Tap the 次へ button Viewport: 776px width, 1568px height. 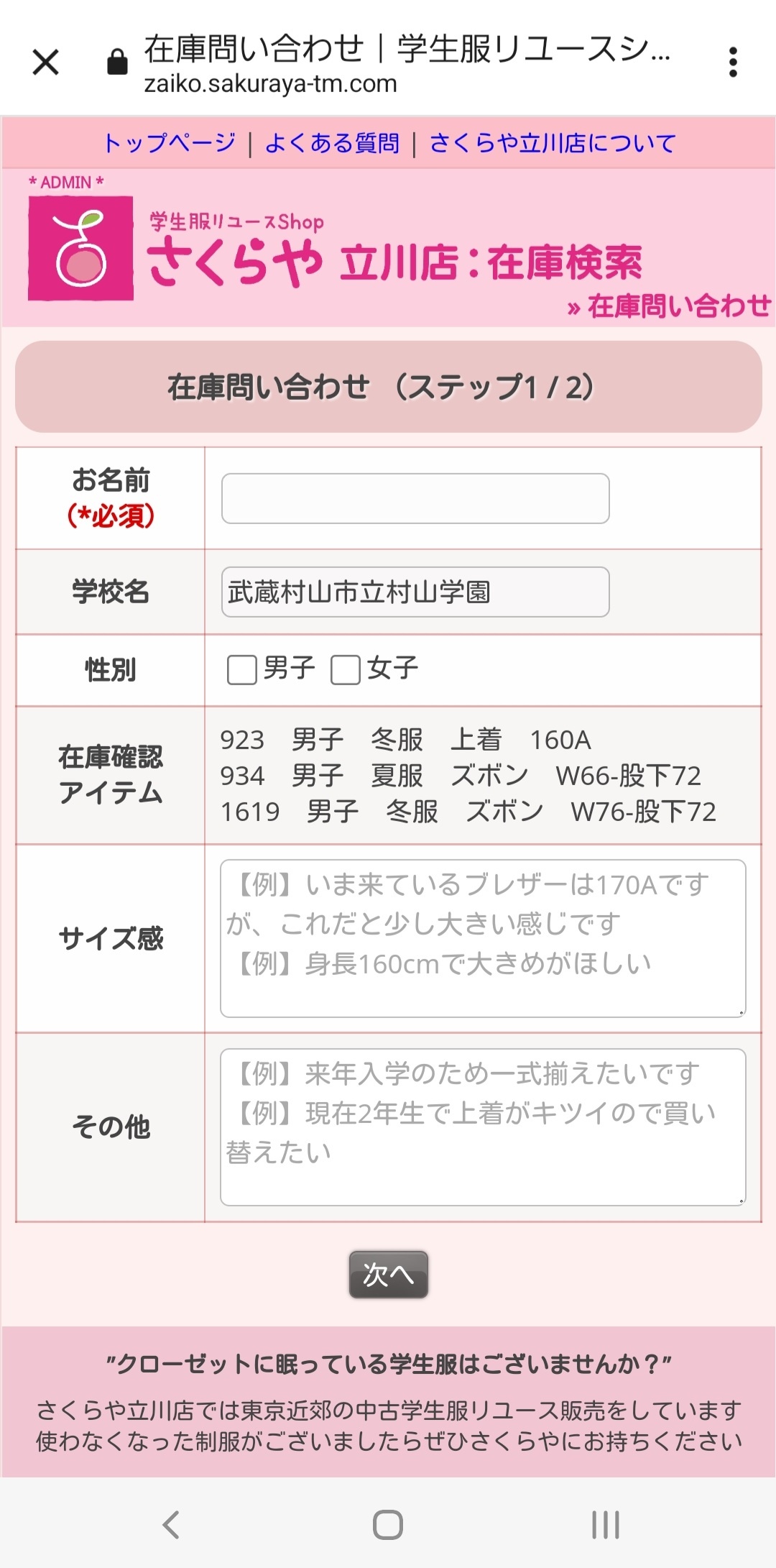click(x=388, y=1274)
